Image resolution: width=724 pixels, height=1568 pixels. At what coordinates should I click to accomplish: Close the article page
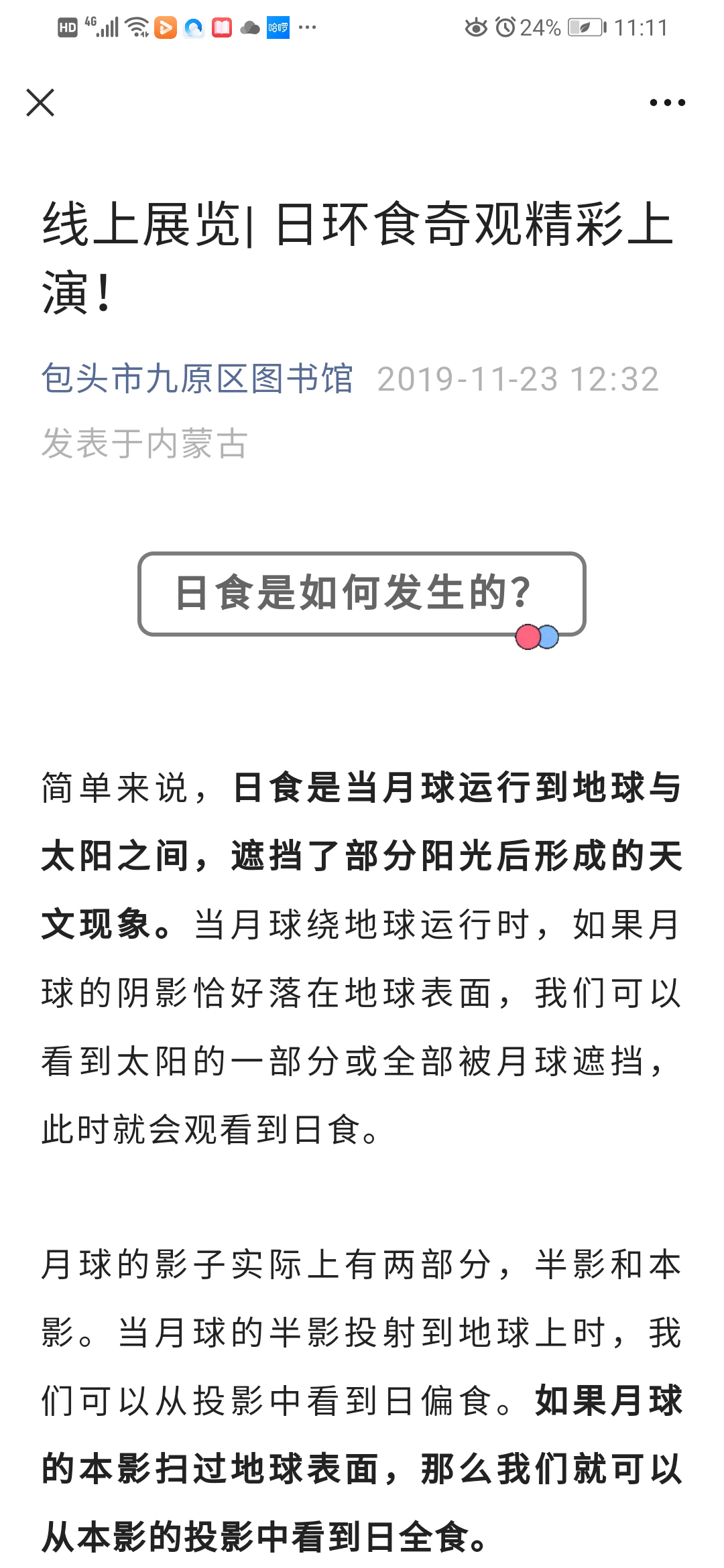40,103
